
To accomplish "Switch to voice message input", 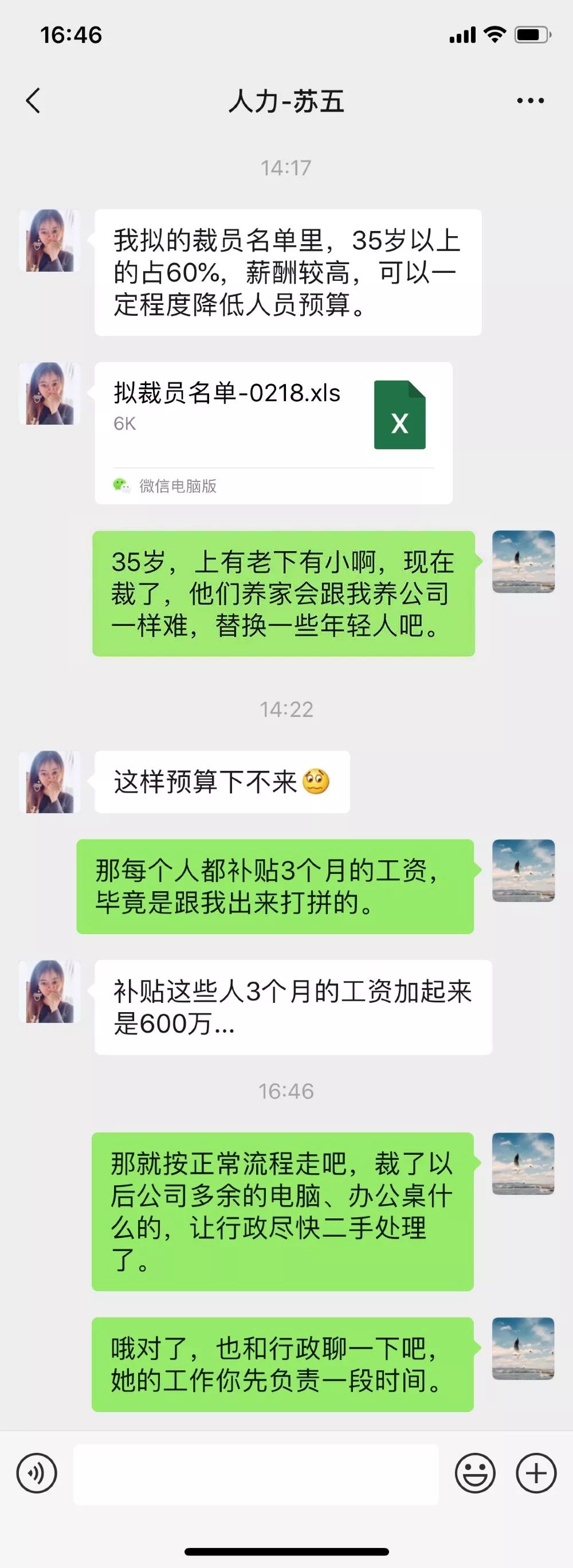I will click(37, 1473).
